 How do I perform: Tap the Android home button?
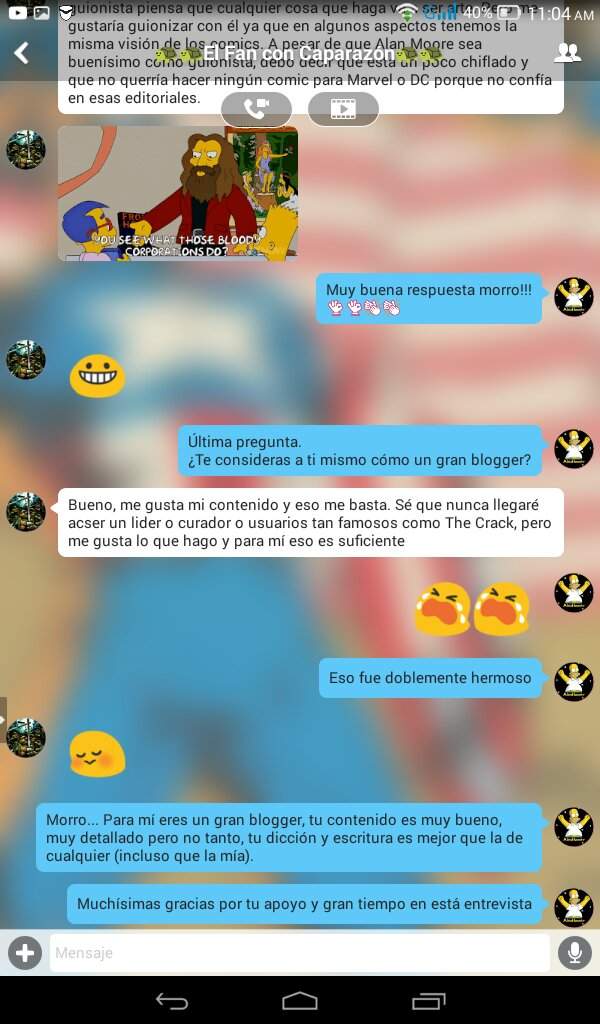(300, 1000)
